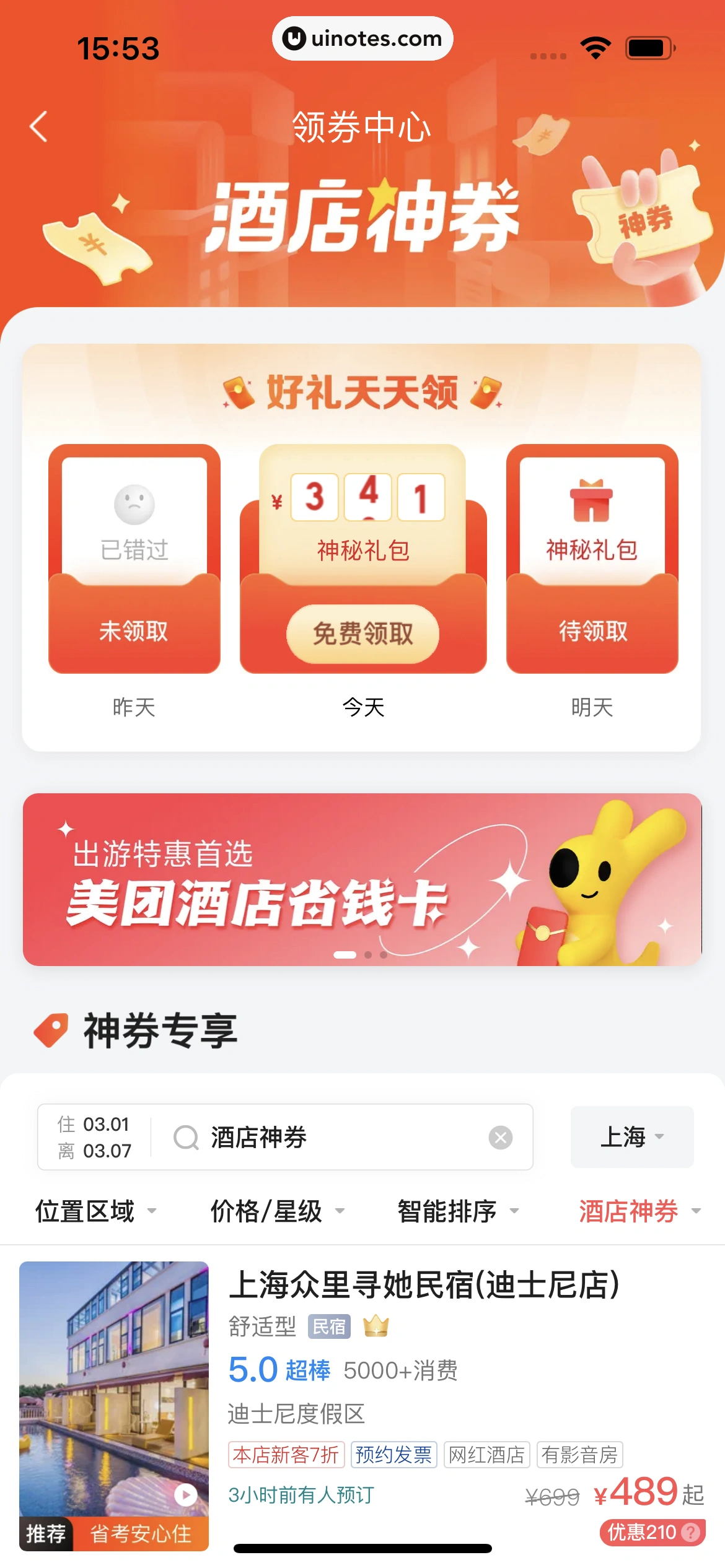
Task: Open the 美团酒店省钱卡 banner
Action: coord(362,879)
